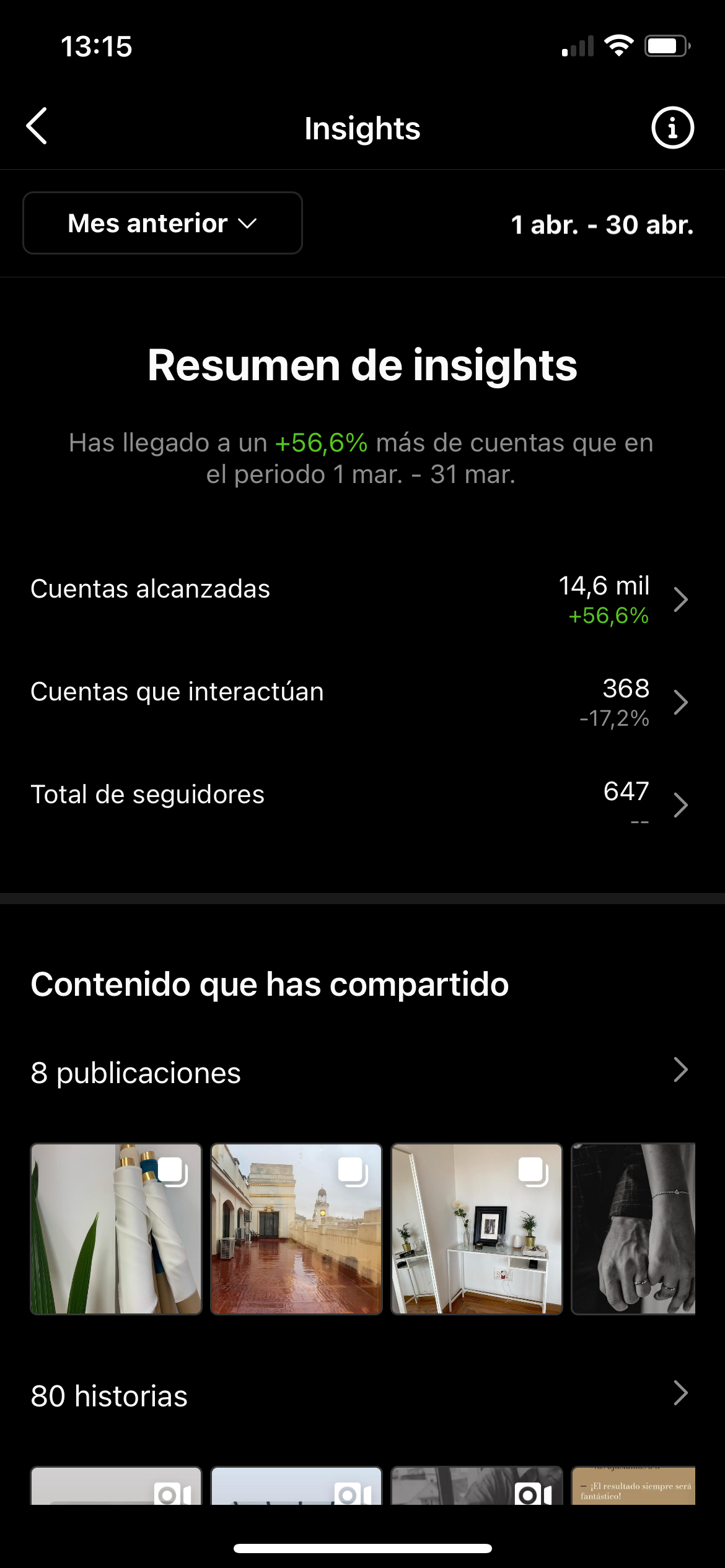Open Cuentas que interactúan details
Viewport: 725px width, 1568px height.
point(362,702)
